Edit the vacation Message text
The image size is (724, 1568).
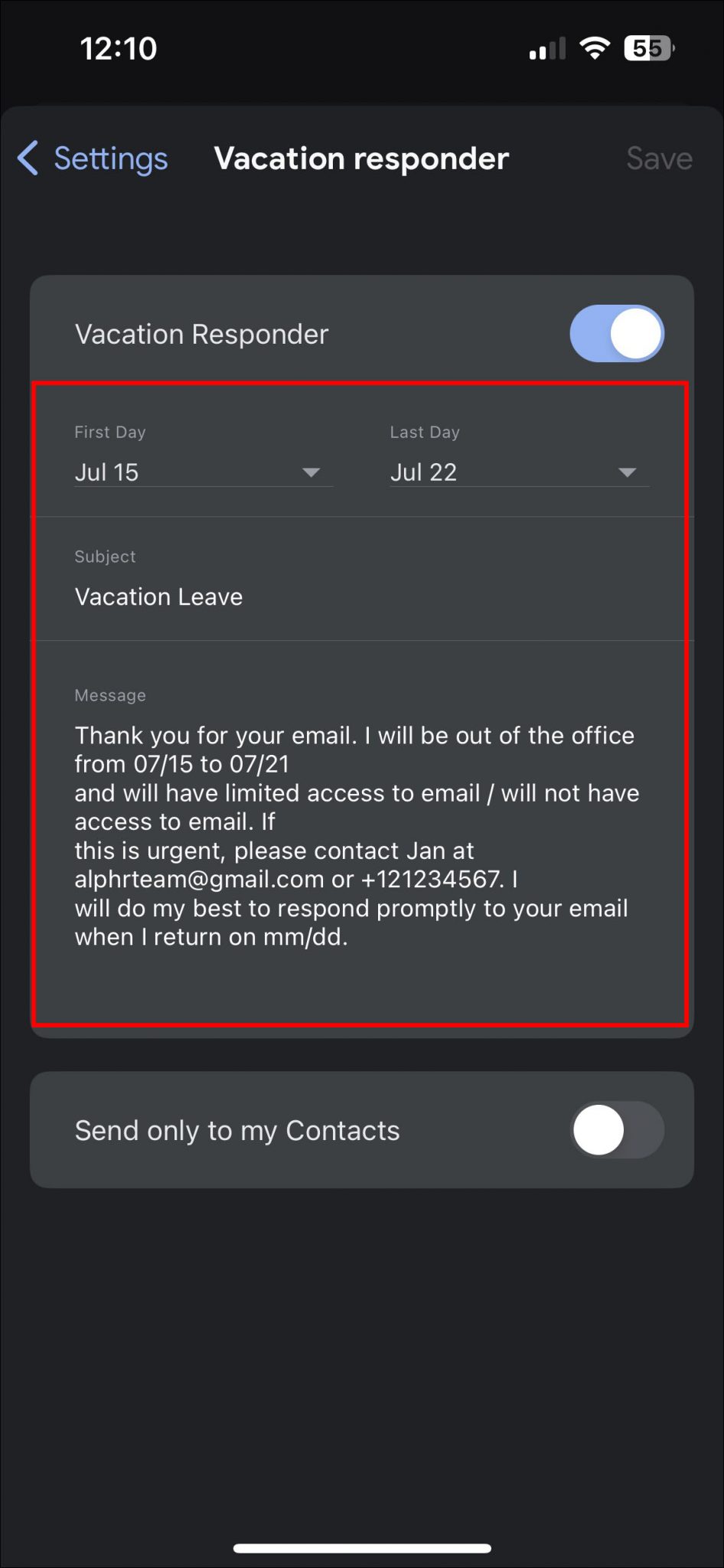[356, 835]
